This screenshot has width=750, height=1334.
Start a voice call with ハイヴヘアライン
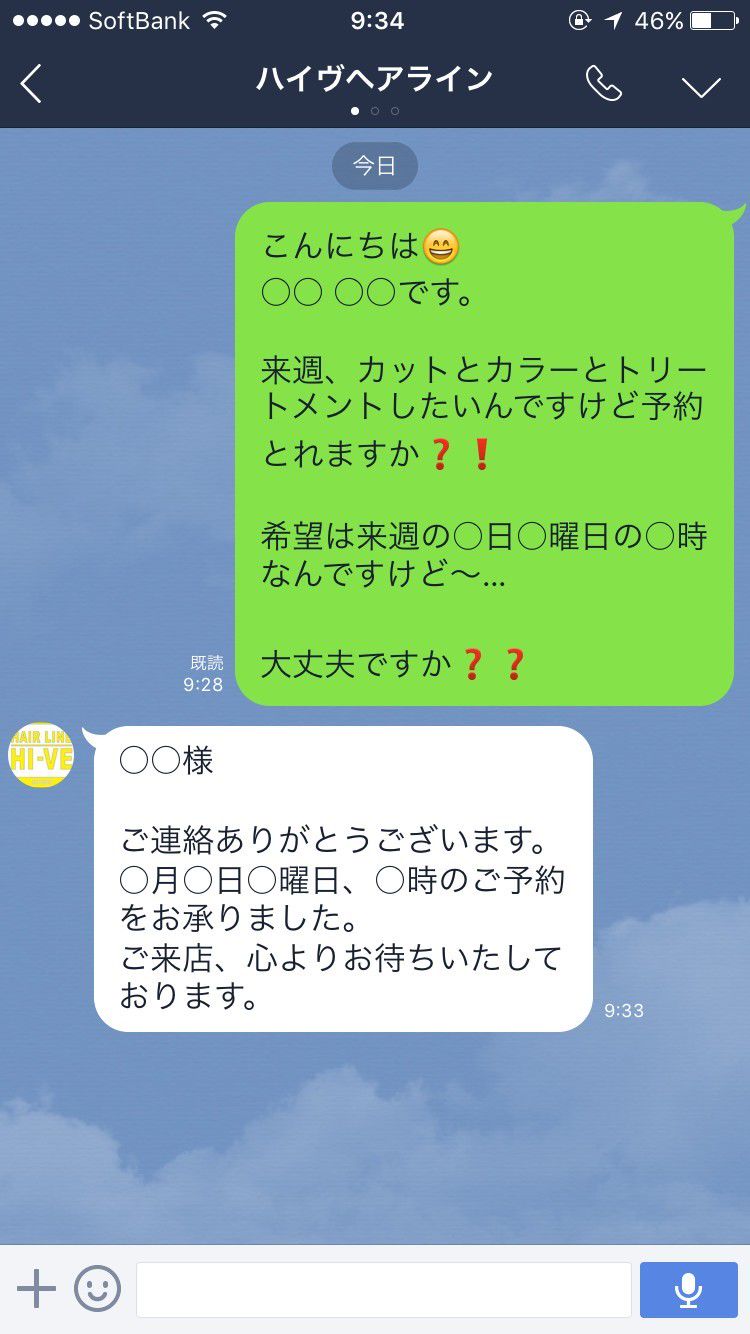click(603, 84)
